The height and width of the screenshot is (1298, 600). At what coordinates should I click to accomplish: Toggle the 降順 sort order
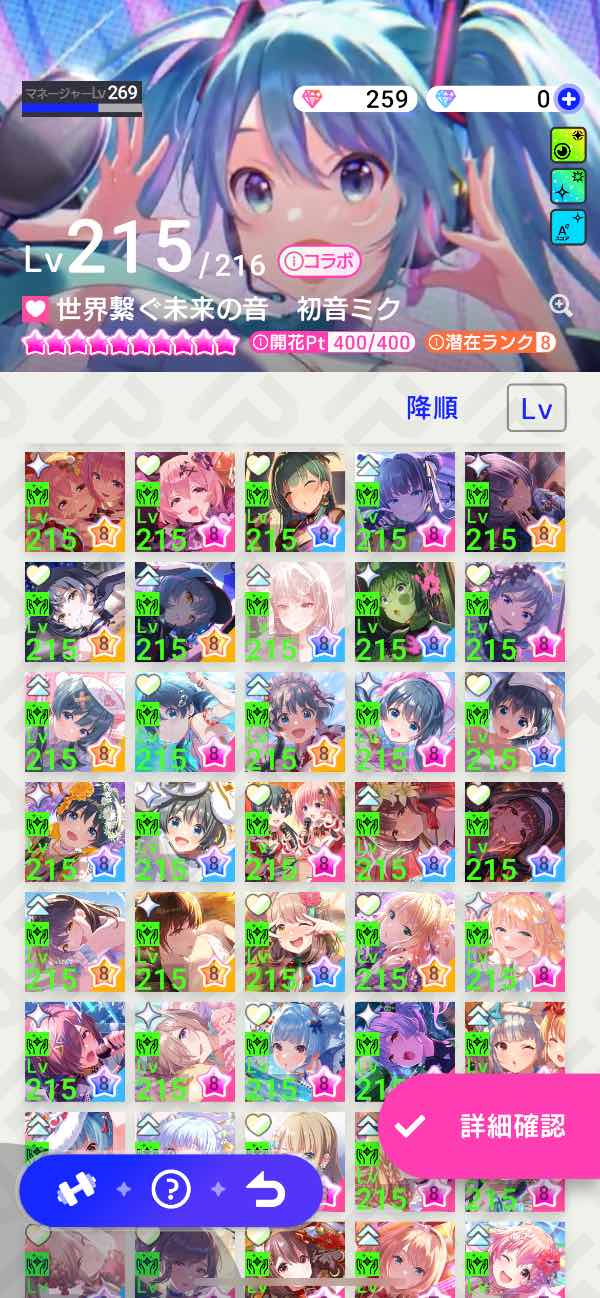tap(432, 407)
